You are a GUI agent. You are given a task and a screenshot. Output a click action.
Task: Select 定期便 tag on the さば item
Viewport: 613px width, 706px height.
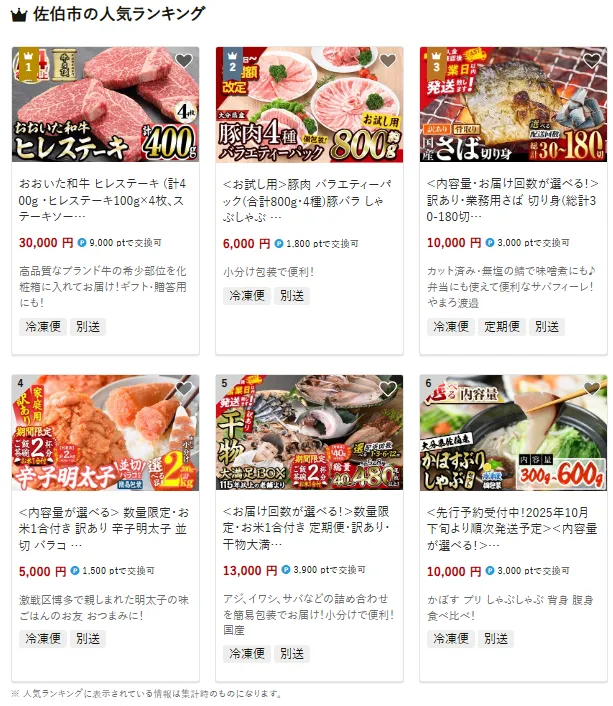503,327
